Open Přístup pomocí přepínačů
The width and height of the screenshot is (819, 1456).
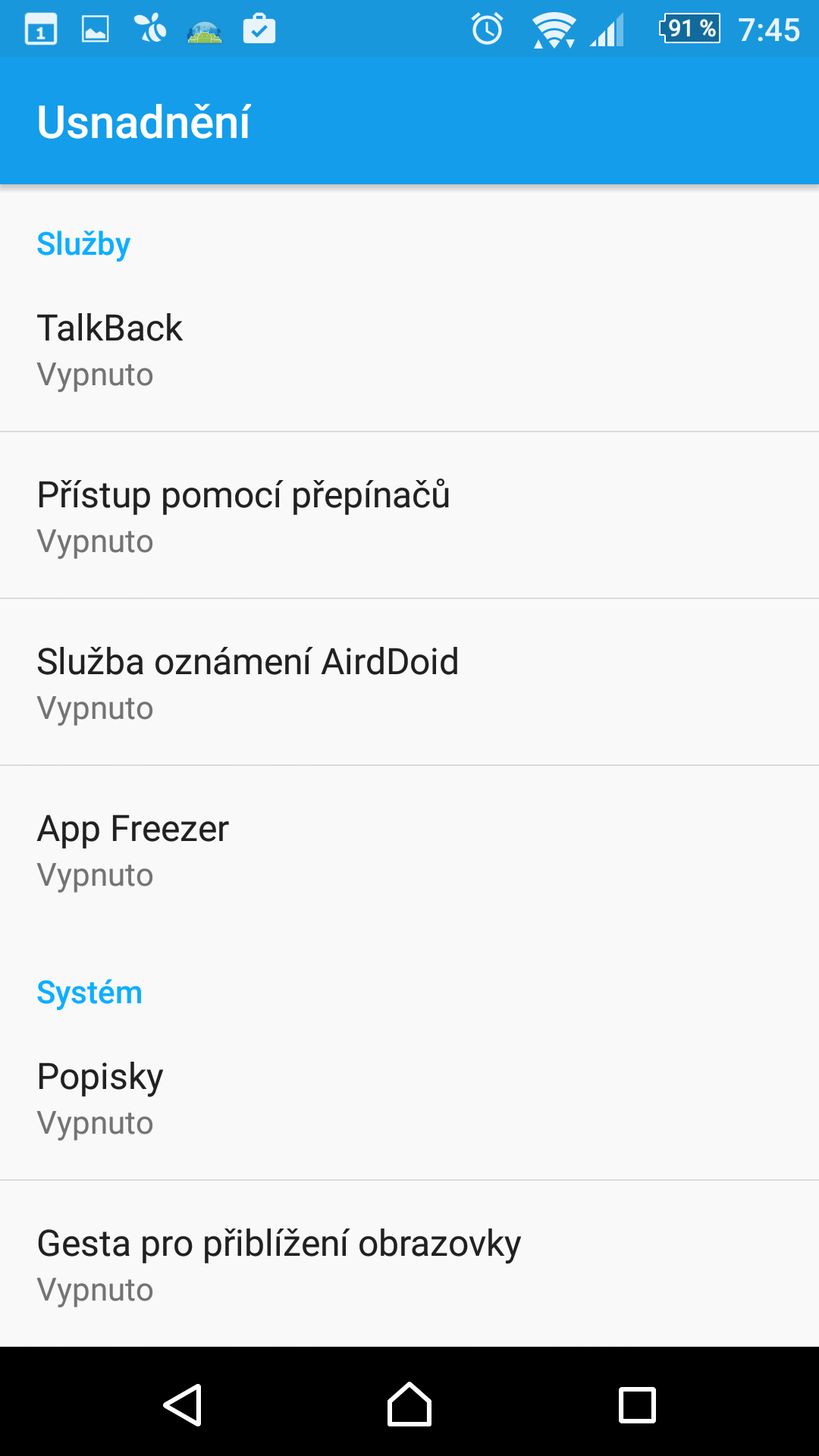click(x=409, y=516)
